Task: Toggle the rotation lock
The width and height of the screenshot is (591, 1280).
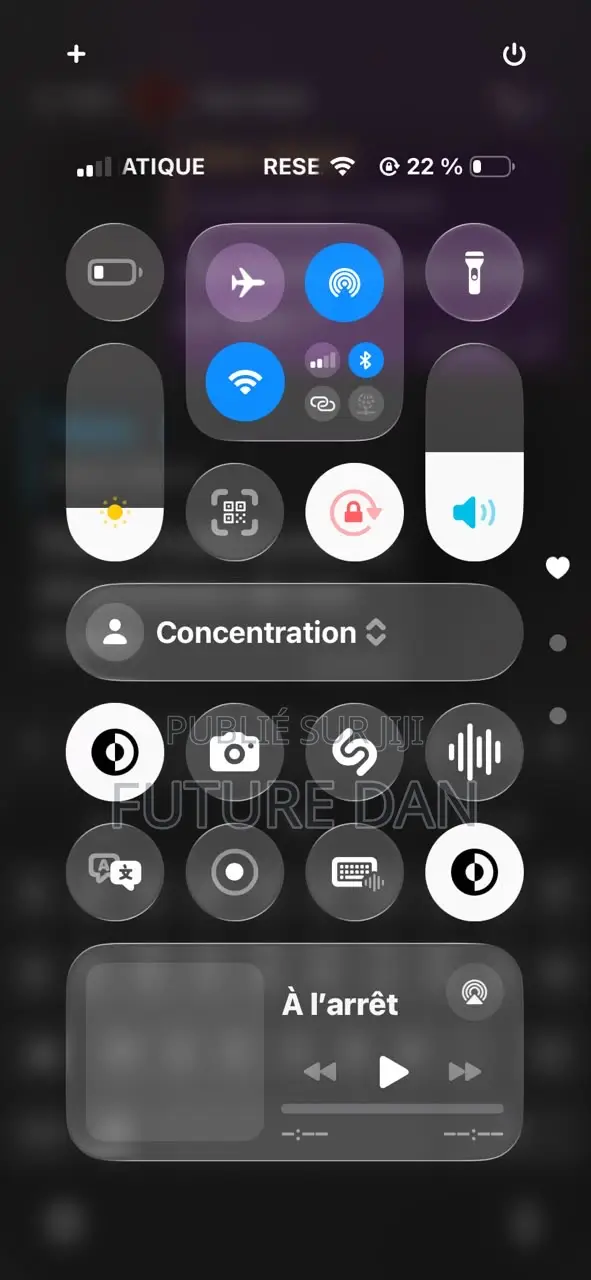Action: 354,512
